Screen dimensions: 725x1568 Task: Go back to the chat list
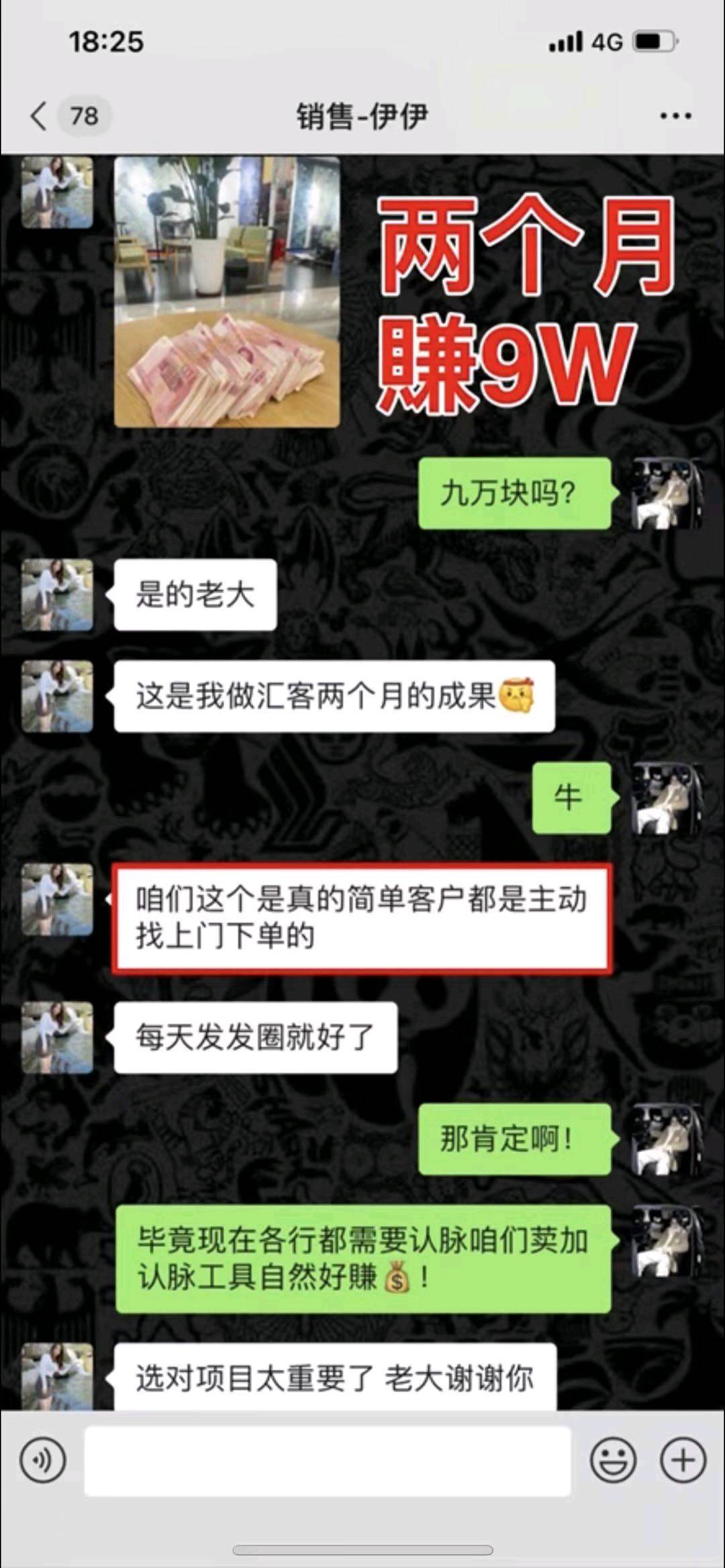point(40,116)
